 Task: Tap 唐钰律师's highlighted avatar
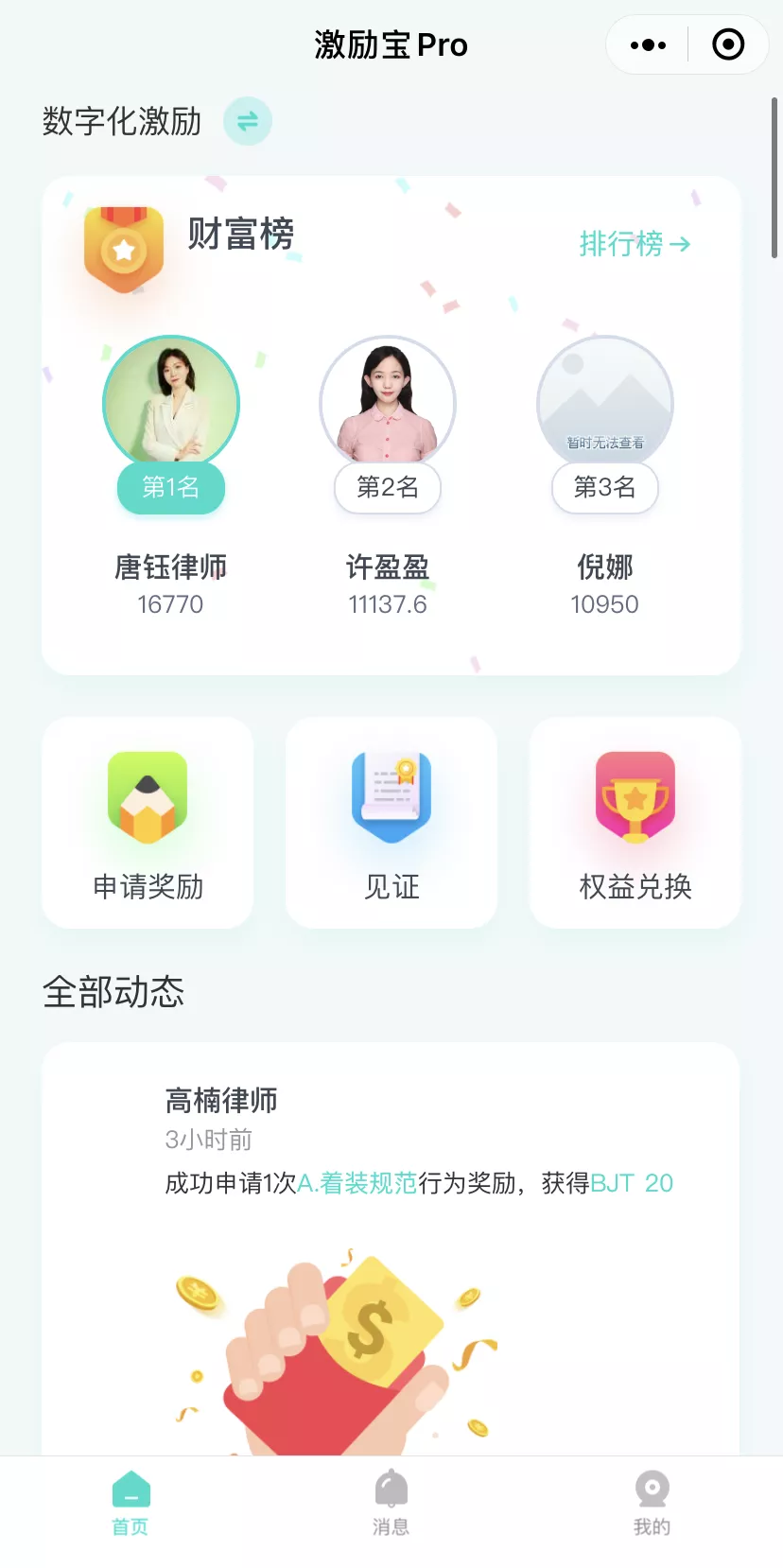click(170, 402)
